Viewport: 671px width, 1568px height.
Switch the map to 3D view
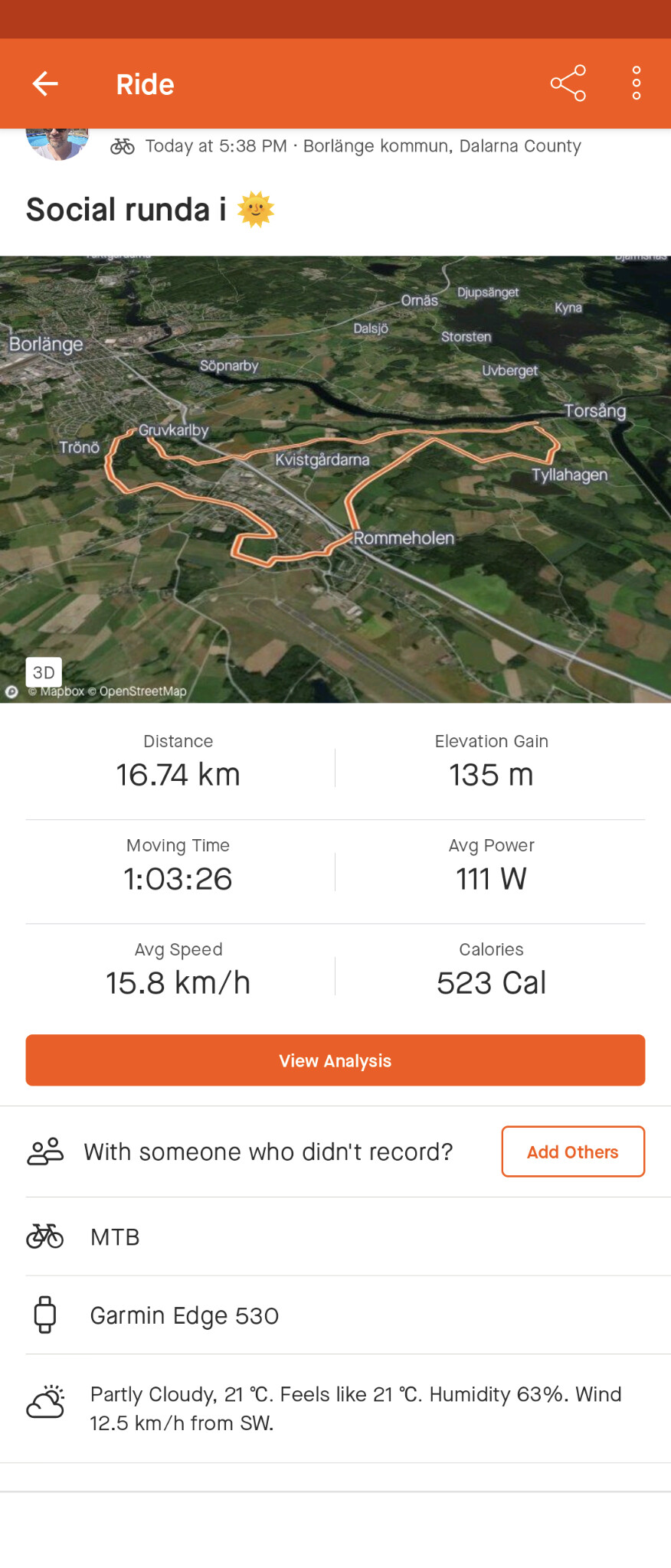click(44, 672)
